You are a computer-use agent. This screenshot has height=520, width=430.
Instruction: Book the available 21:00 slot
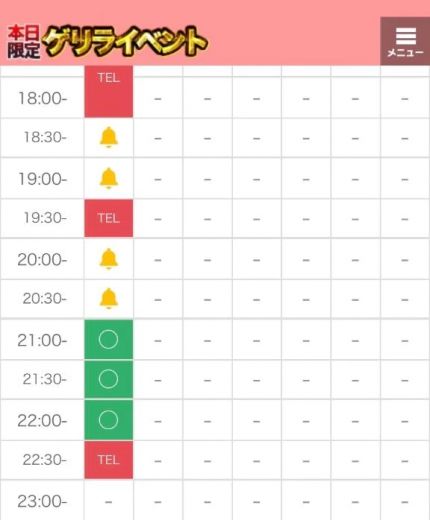click(109, 340)
